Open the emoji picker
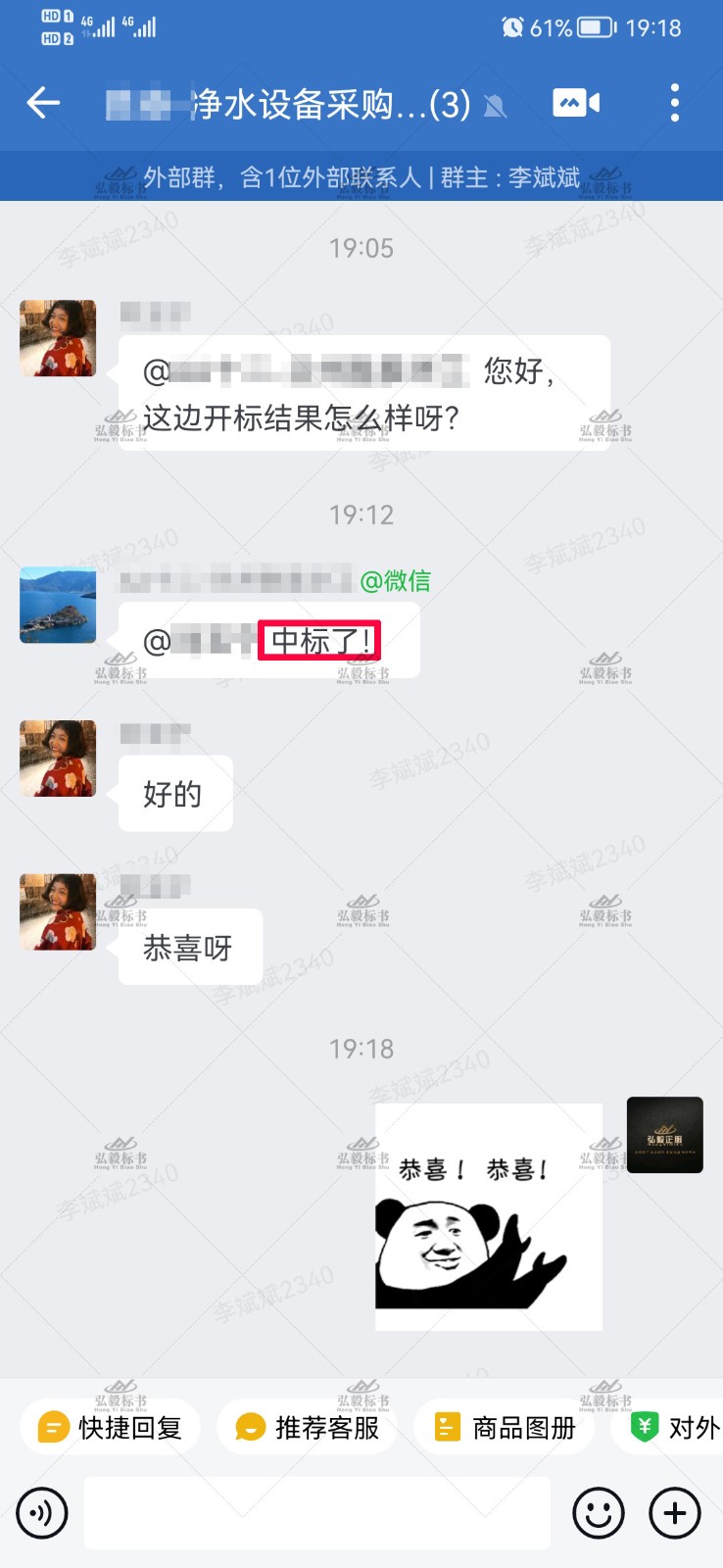Screen dimensions: 723x1568 (598, 1513)
